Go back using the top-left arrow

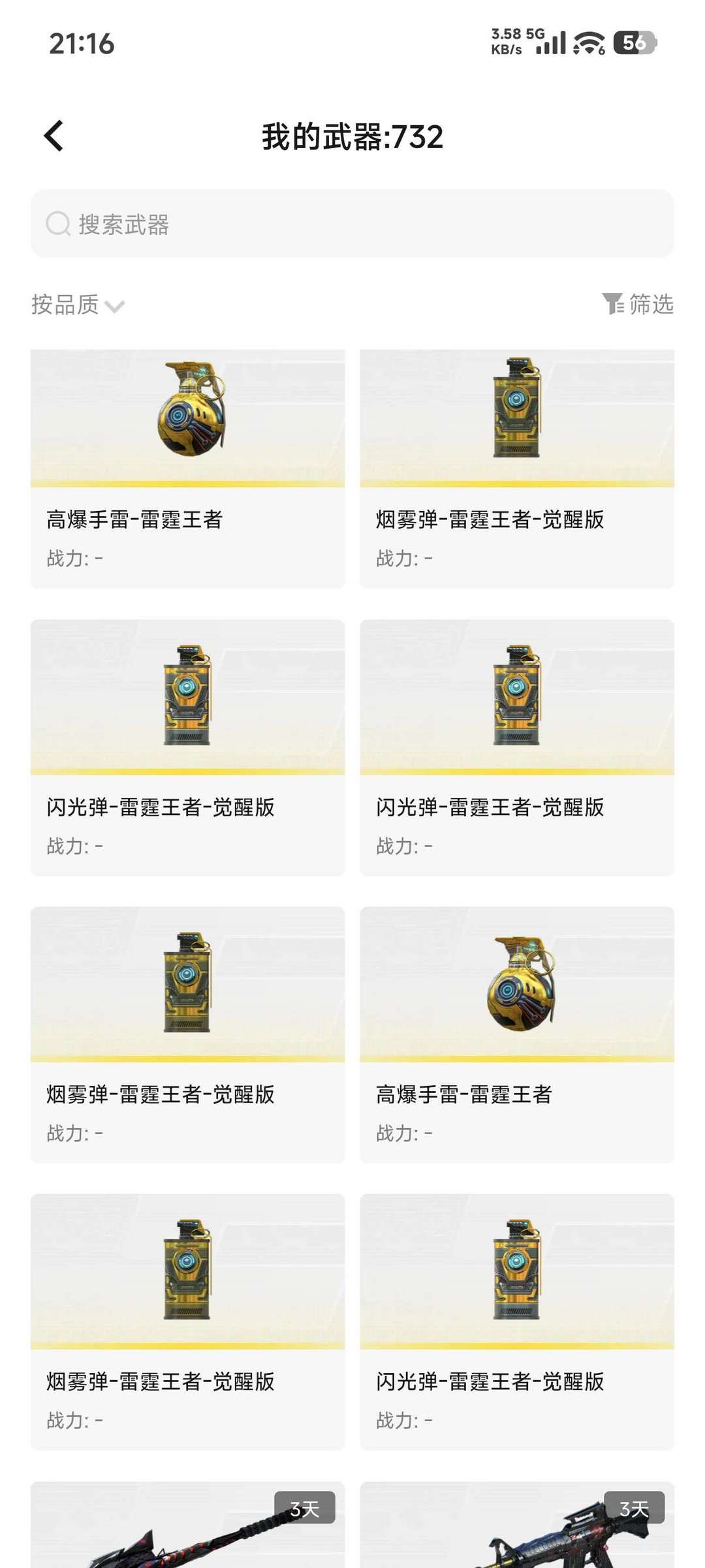[54, 136]
